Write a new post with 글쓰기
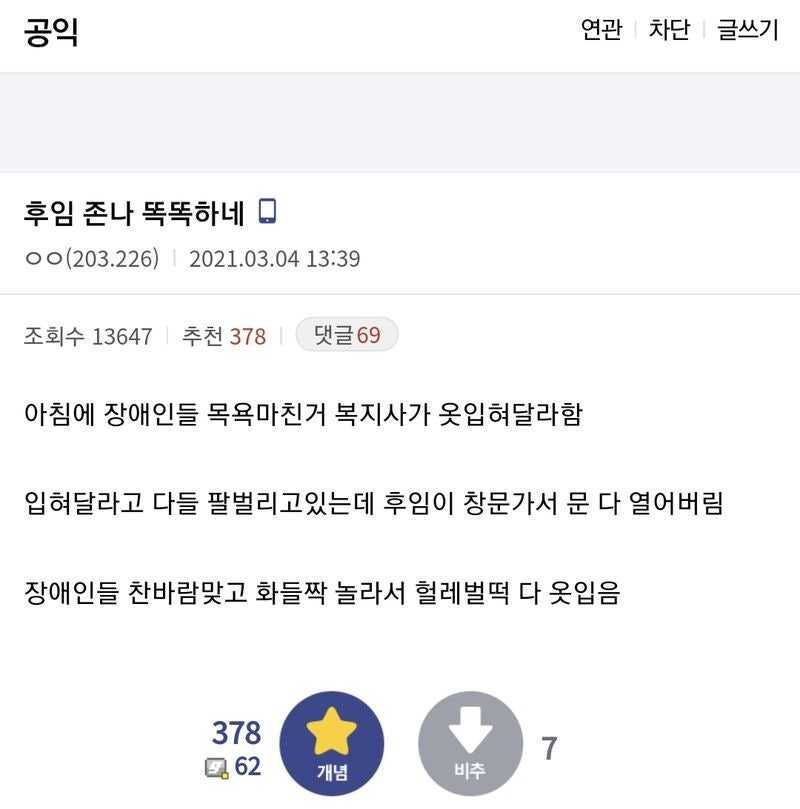Screen dimensions: 800x809 pos(747,30)
